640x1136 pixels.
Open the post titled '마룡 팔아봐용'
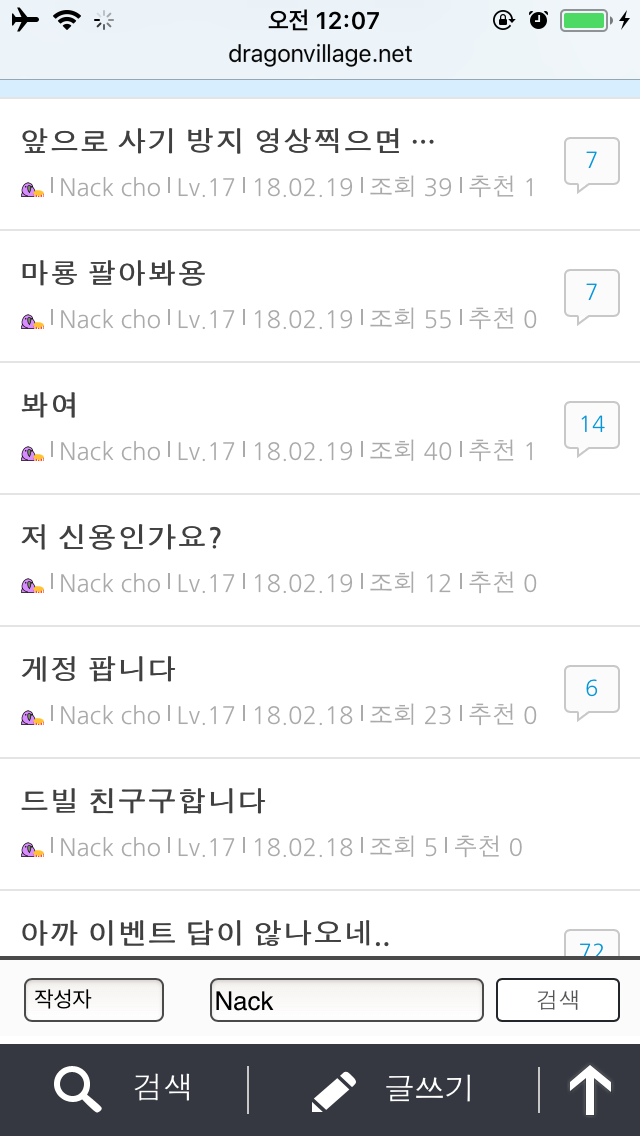(x=113, y=273)
